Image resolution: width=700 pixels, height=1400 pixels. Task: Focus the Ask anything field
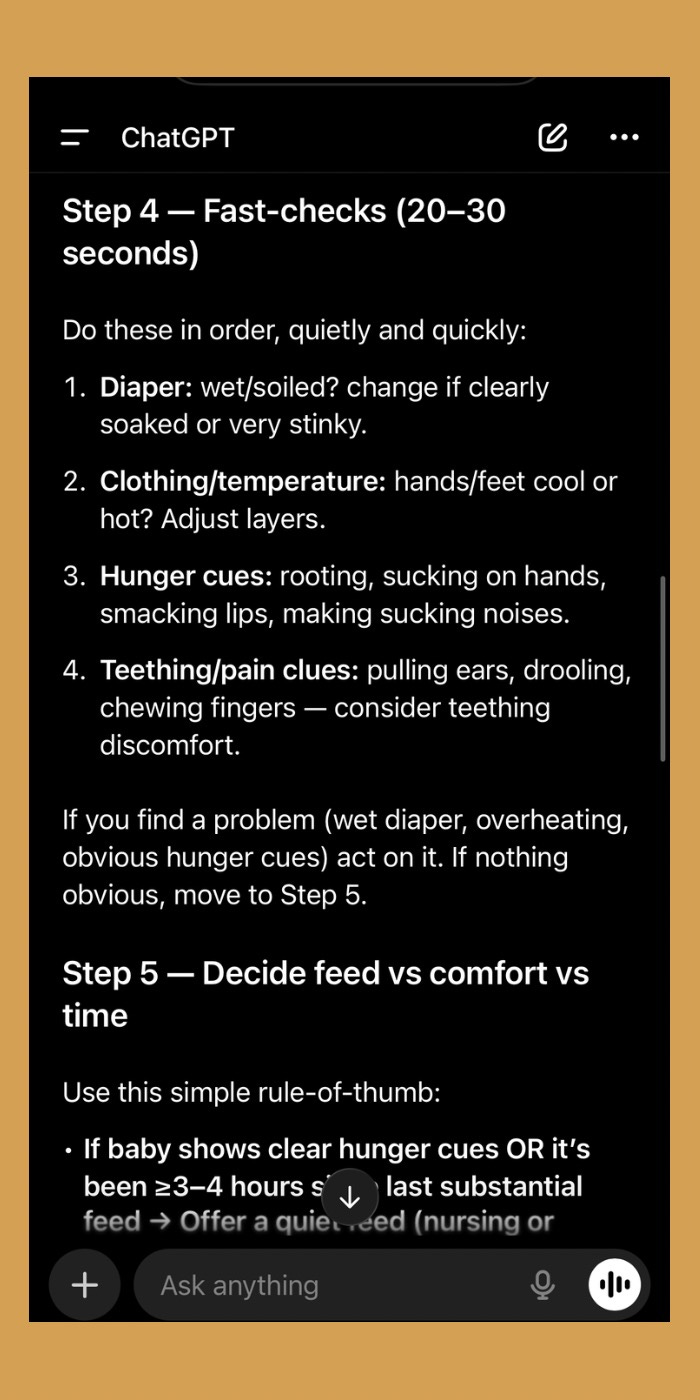pos(330,1285)
